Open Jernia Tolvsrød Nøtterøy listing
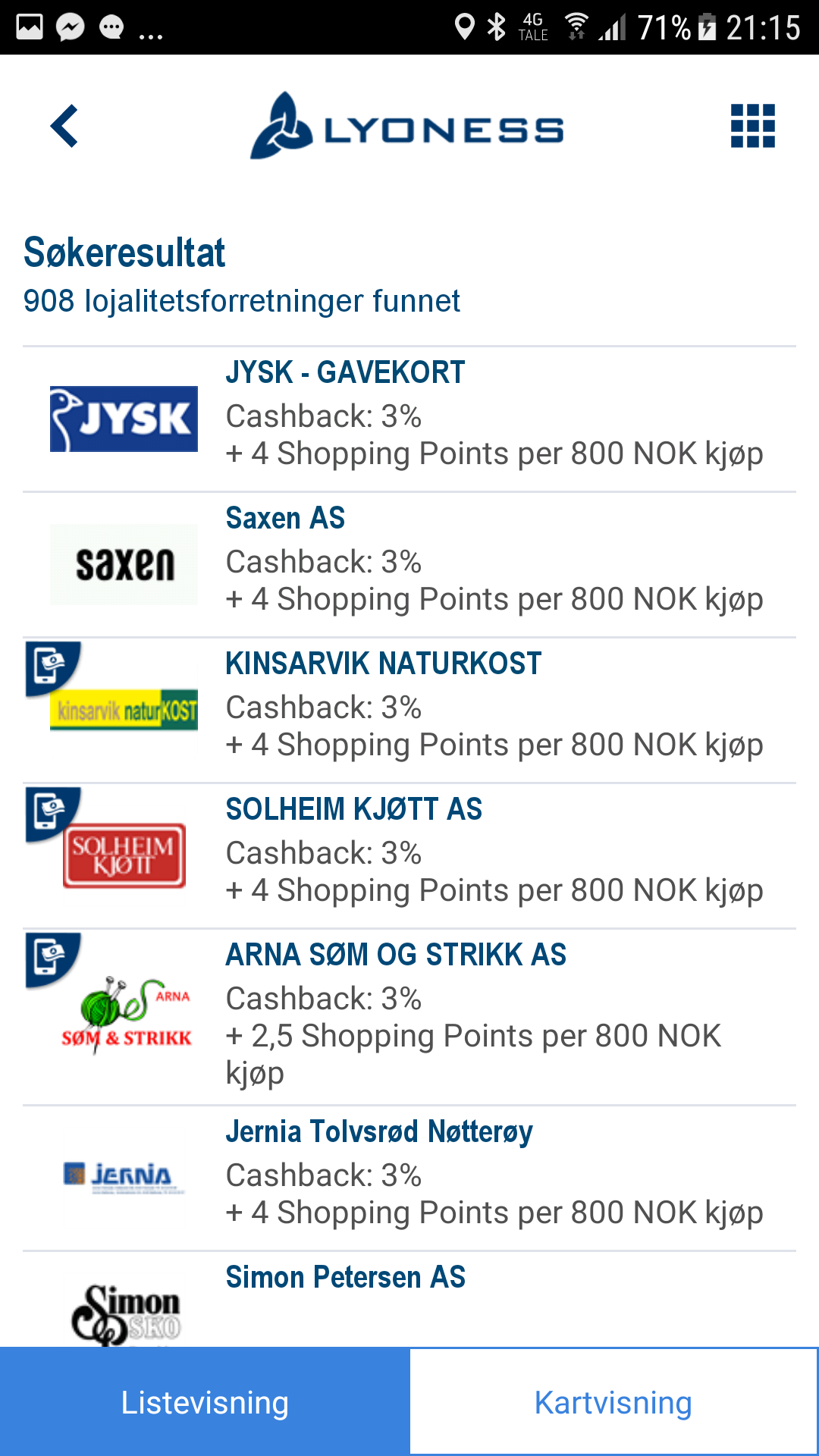The image size is (819, 1456). point(409,1178)
